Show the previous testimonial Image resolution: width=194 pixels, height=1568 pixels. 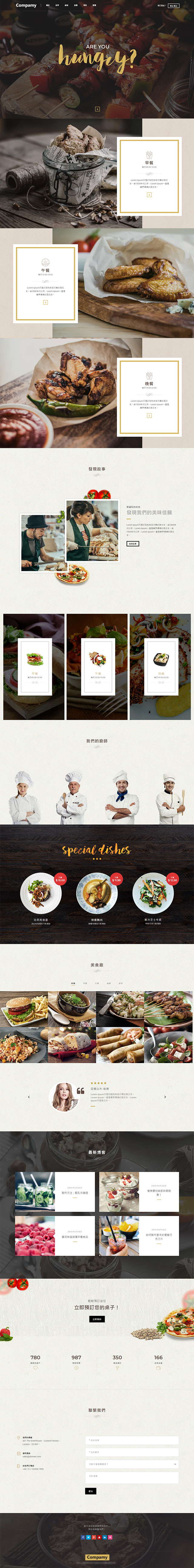tap(29, 1097)
